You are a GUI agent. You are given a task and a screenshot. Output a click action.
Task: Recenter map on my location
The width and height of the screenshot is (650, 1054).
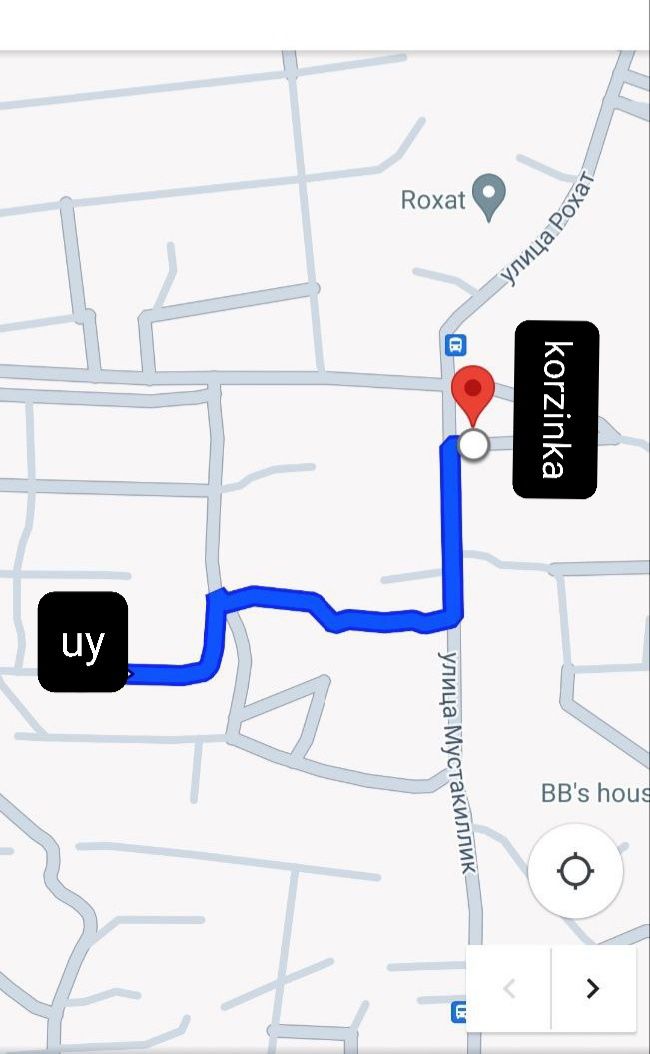pos(575,871)
